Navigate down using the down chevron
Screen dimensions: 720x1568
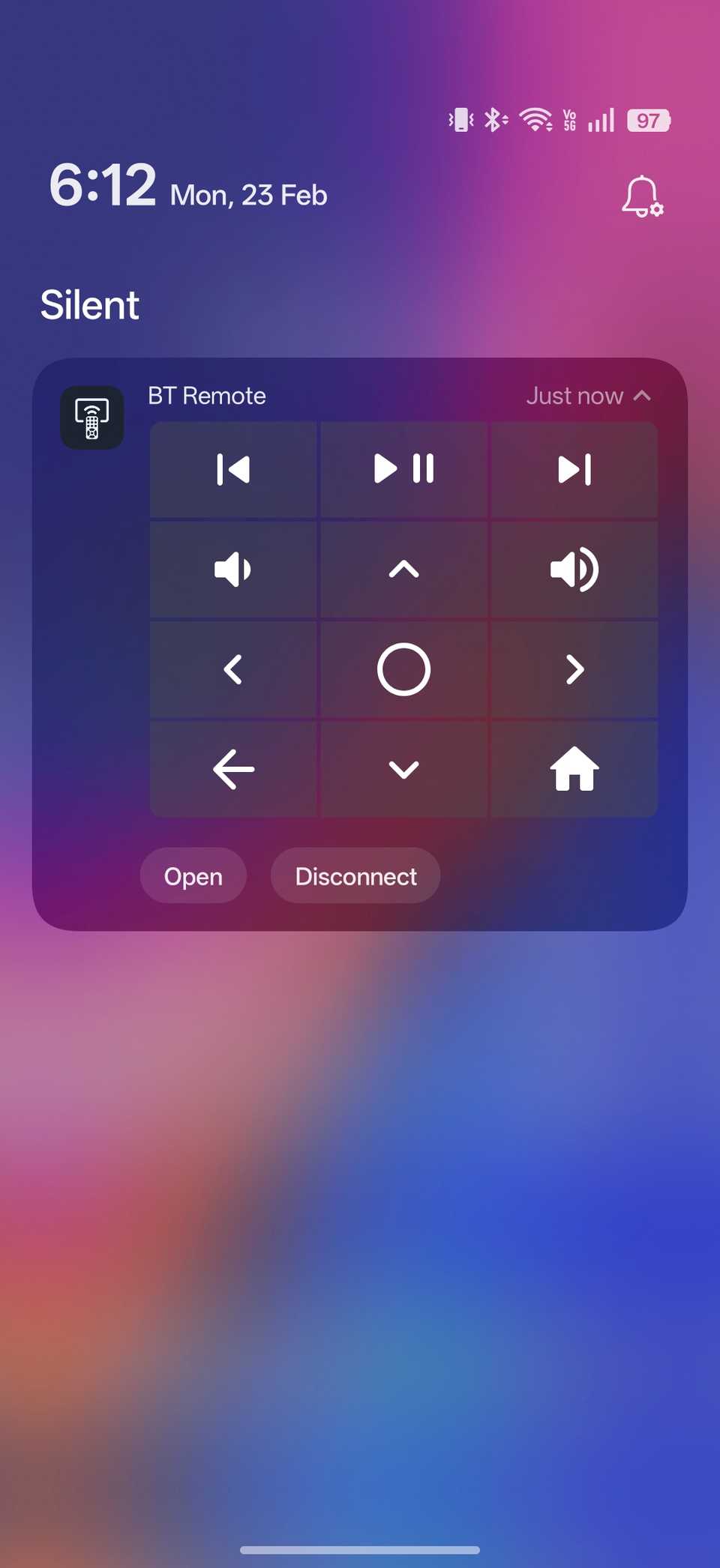click(x=403, y=768)
